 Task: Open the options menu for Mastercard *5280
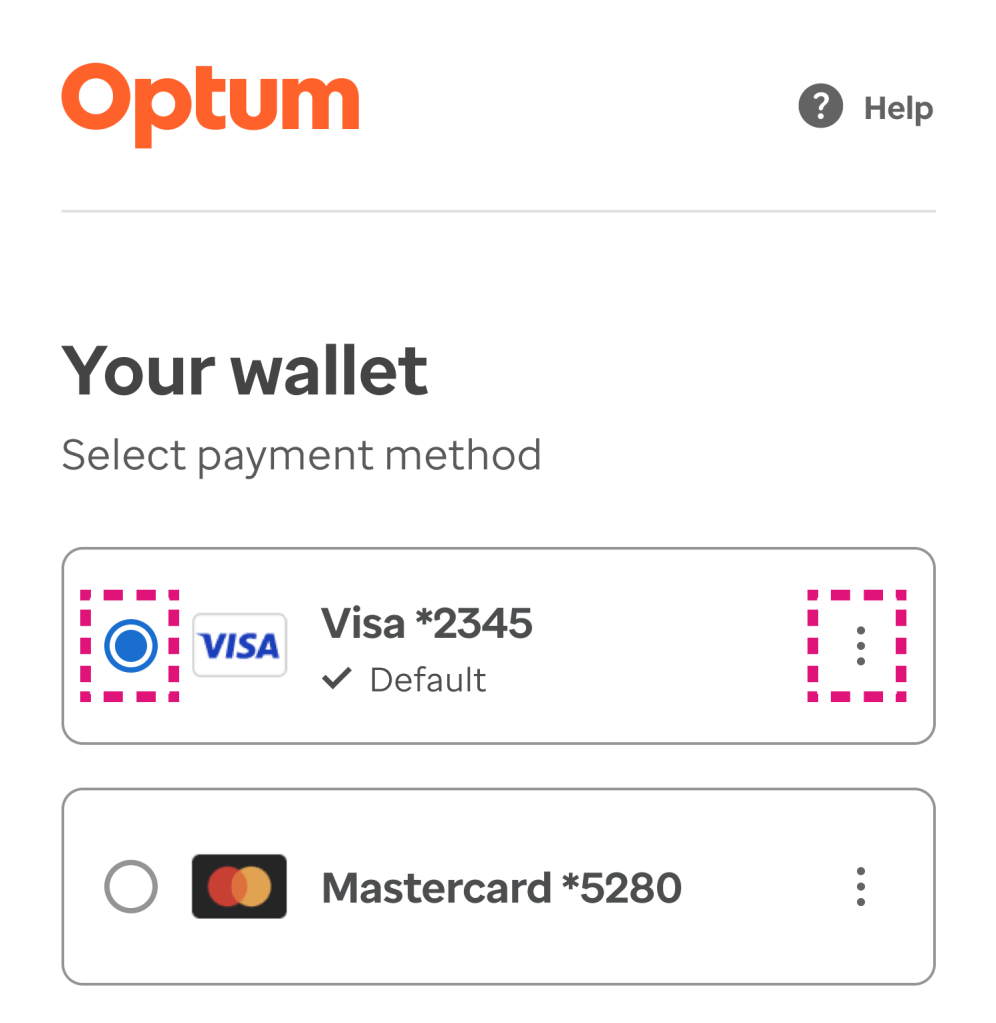pos(860,886)
